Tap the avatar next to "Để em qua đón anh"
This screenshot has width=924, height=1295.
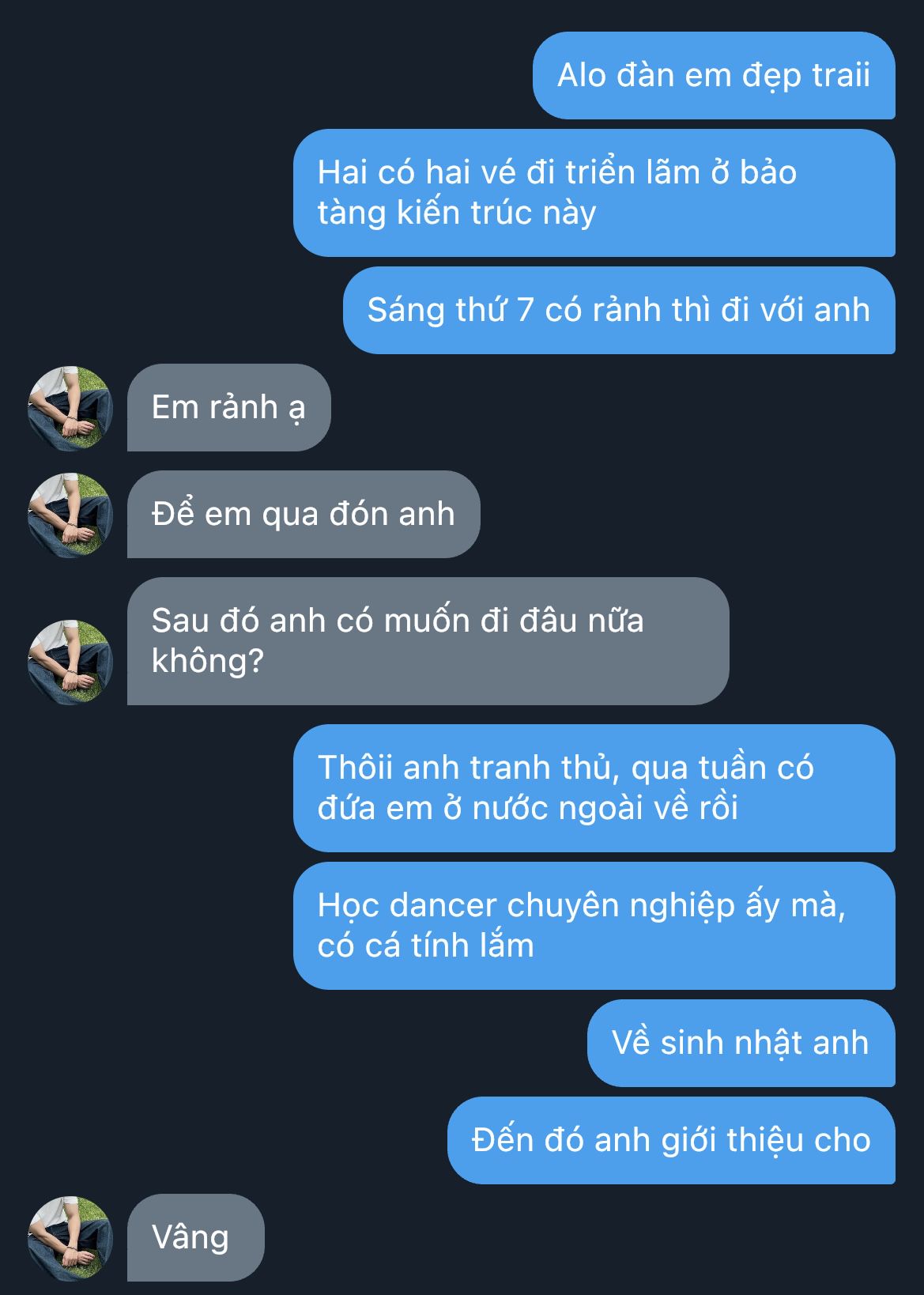pyautogui.click(x=70, y=515)
